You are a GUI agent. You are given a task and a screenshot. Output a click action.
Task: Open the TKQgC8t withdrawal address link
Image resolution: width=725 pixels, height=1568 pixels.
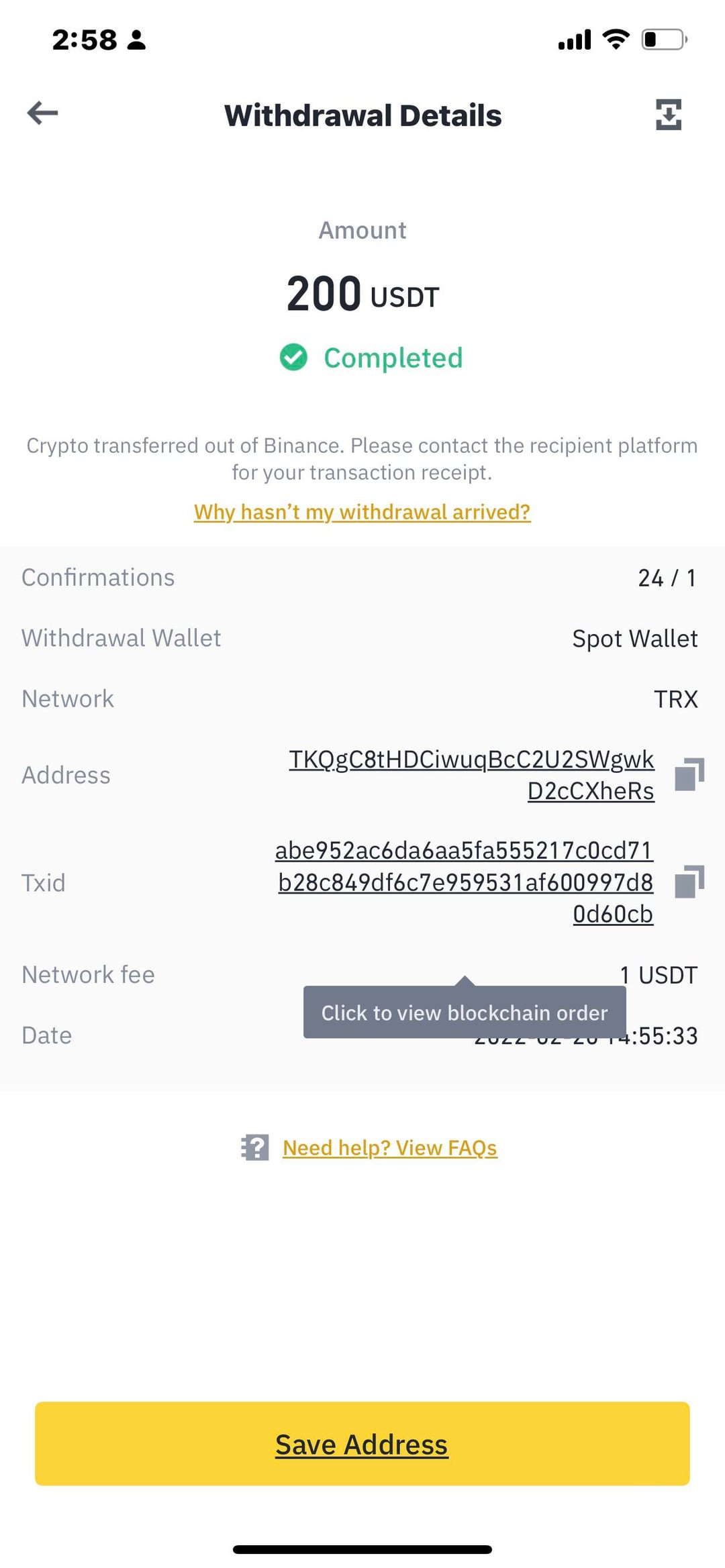point(471,774)
